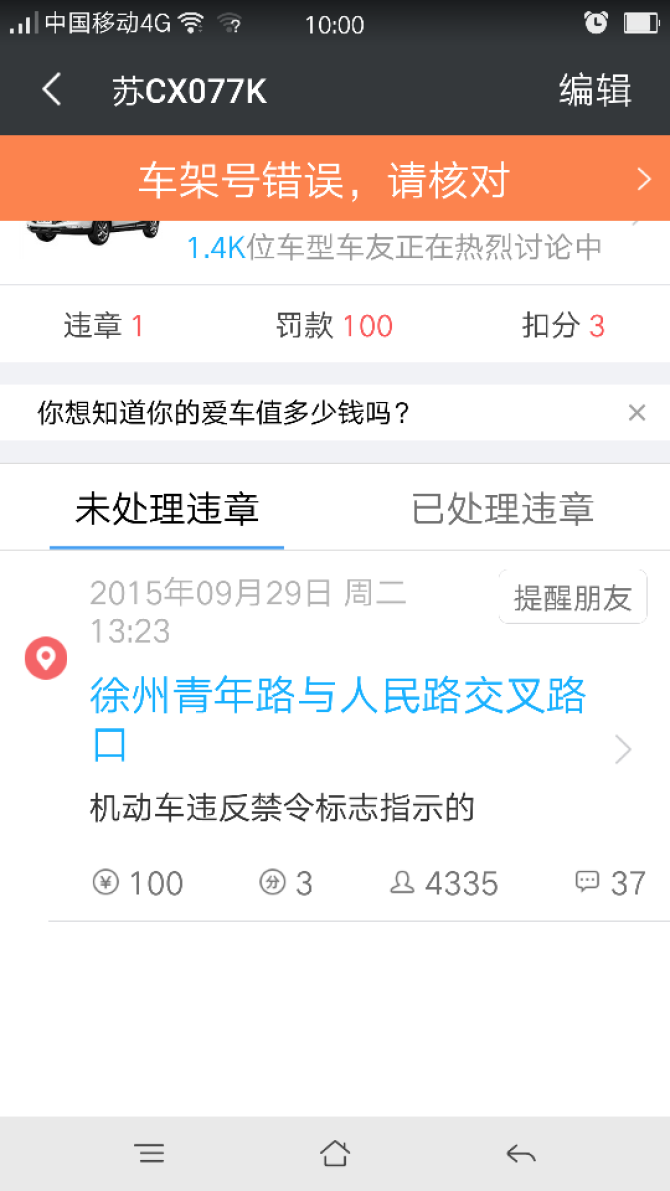The image size is (670, 1191).
Task: Tap 提醒朋友 button
Action: (x=572, y=598)
